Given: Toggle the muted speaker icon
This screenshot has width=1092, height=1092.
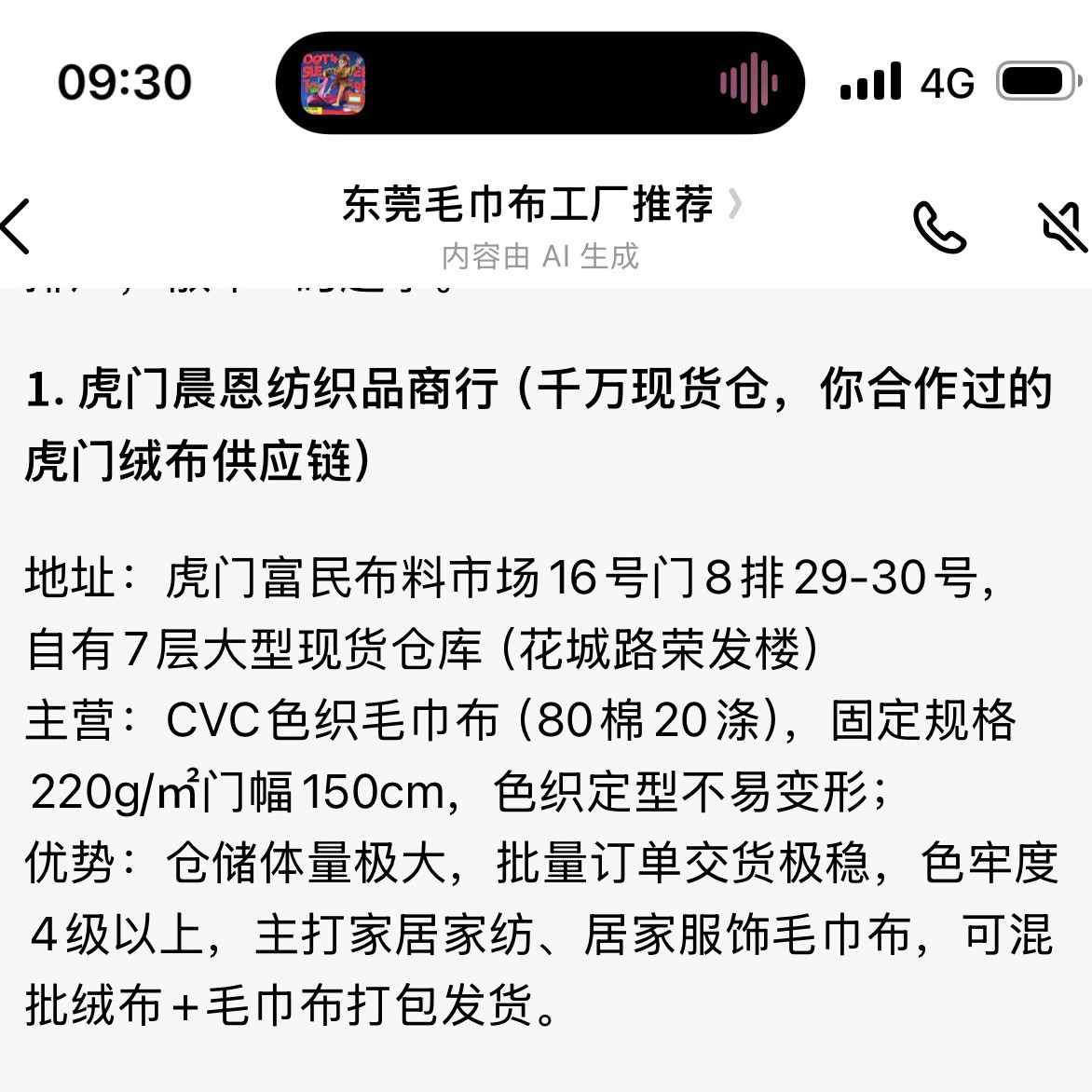Looking at the screenshot, I should tap(1061, 227).
